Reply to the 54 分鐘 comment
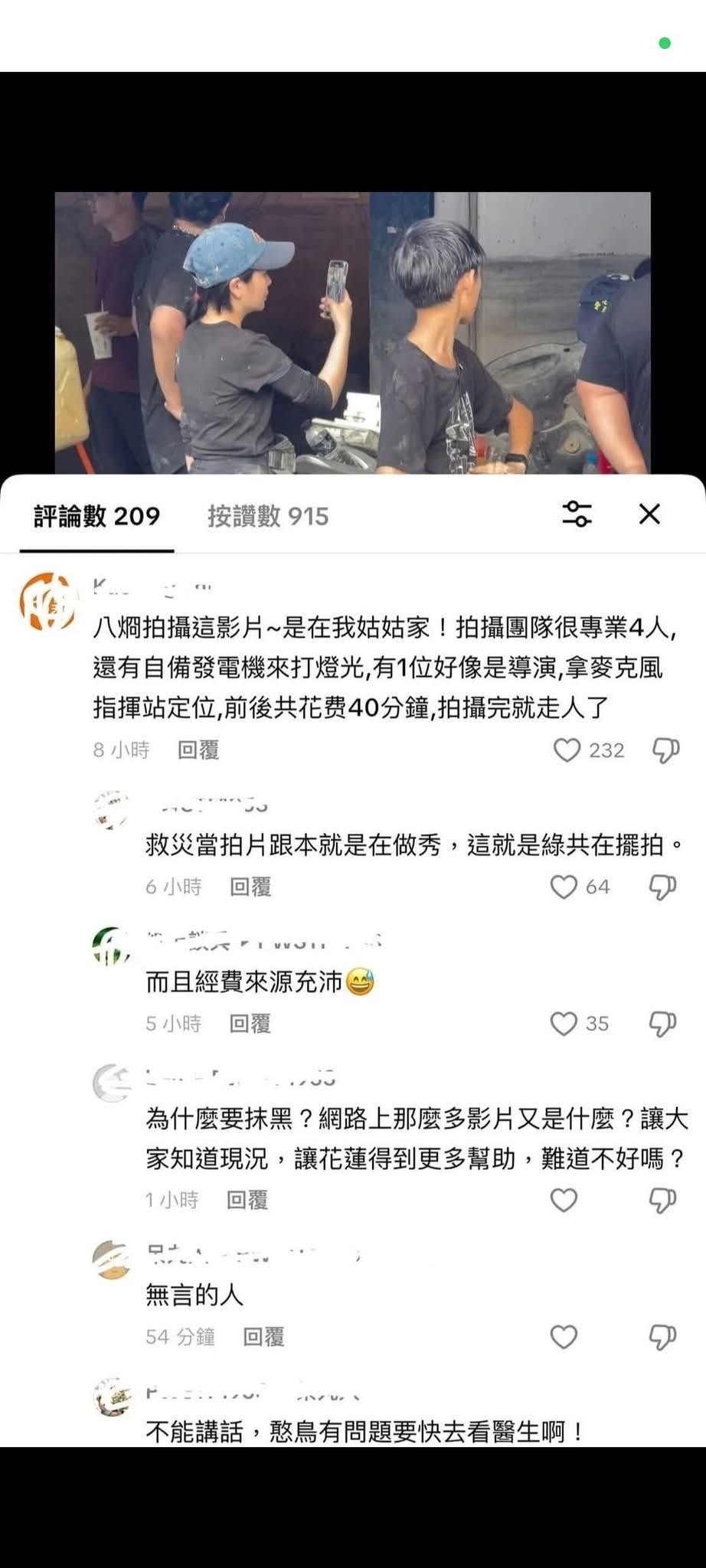 [263, 1338]
